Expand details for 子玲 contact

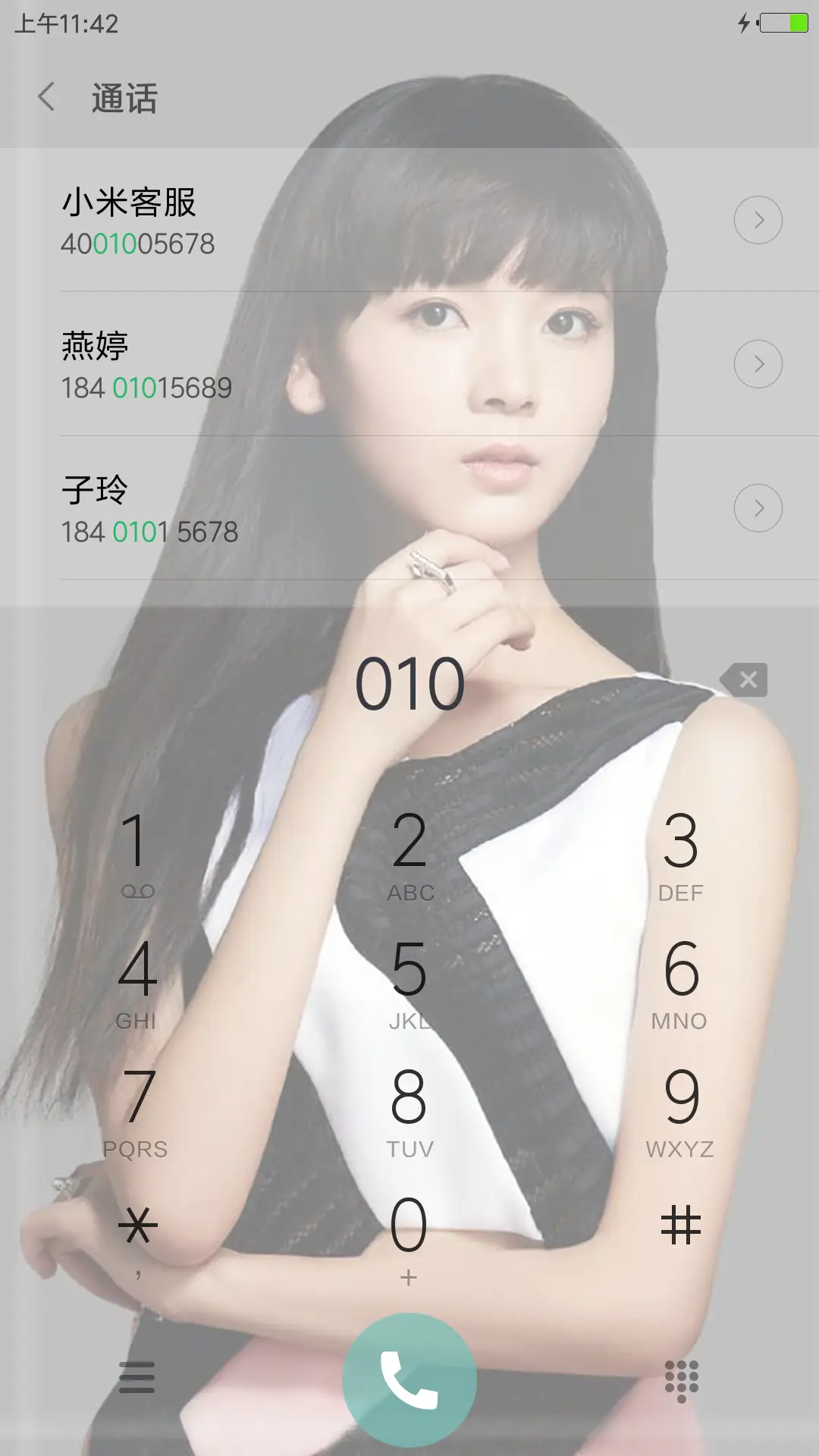point(758,507)
